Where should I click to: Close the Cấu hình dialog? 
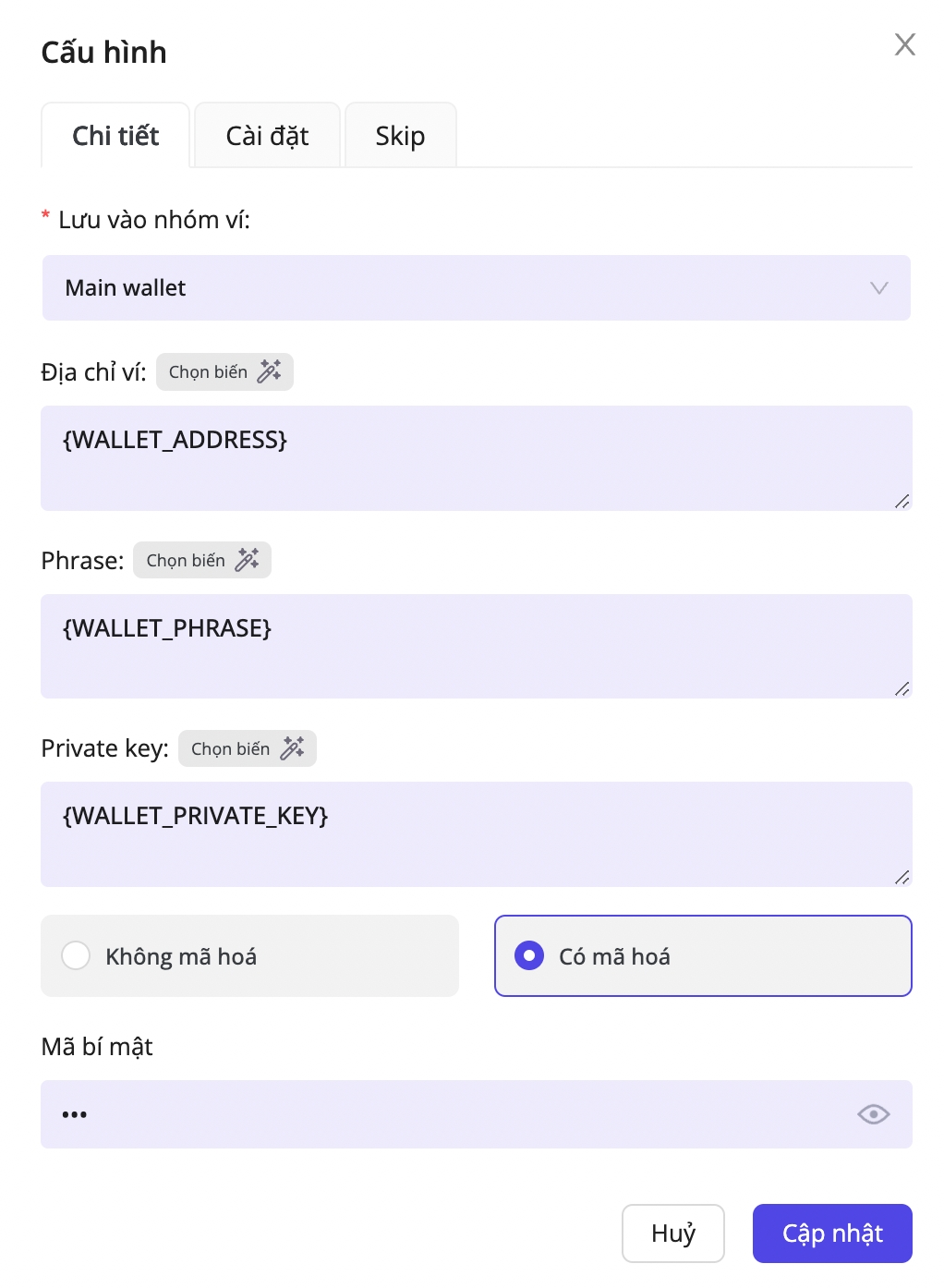pos(904,44)
